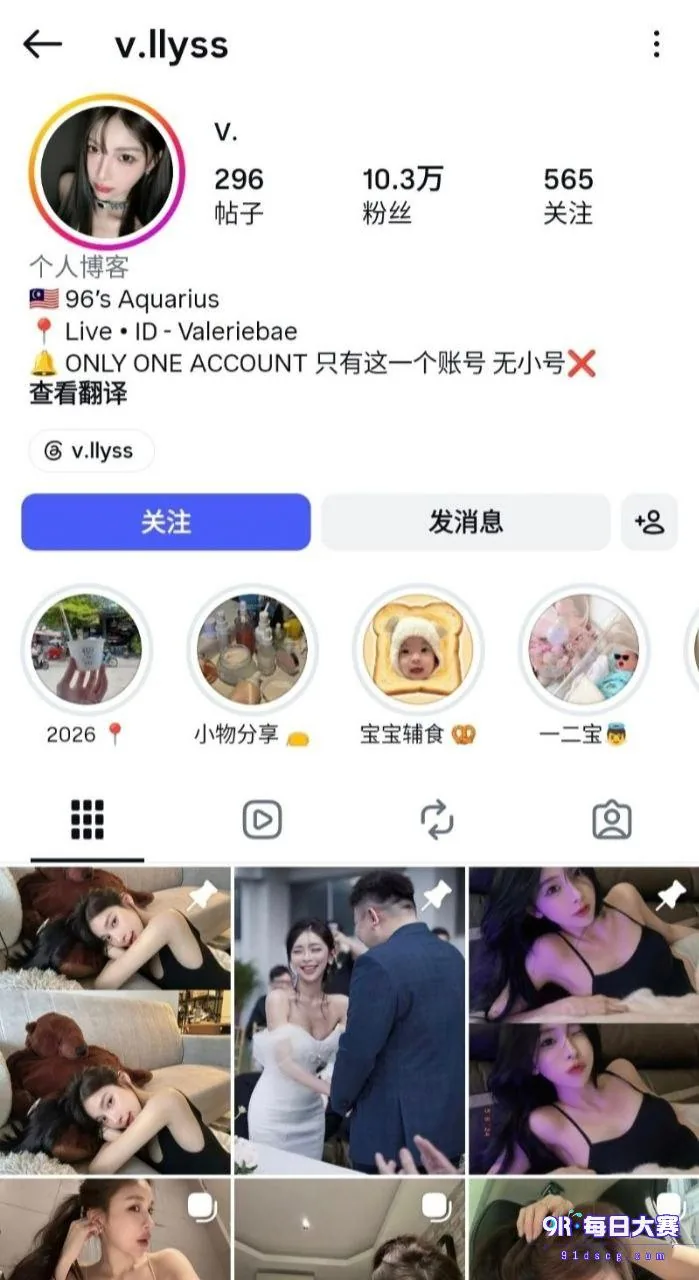This screenshot has height=1280, width=699.
Task: Go back using the arrow icon
Action: pyautogui.click(x=42, y=44)
